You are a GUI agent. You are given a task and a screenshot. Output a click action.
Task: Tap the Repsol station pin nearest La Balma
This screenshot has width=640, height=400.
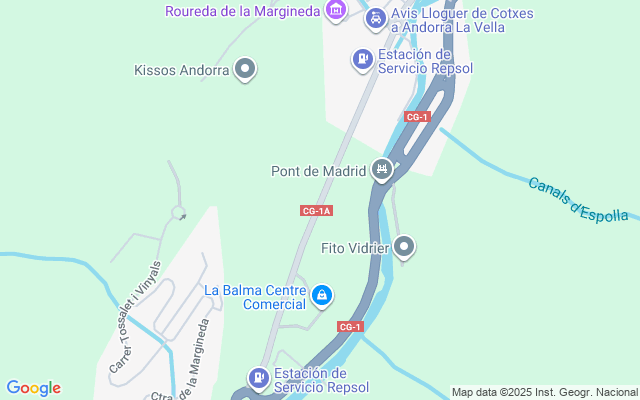259,378
